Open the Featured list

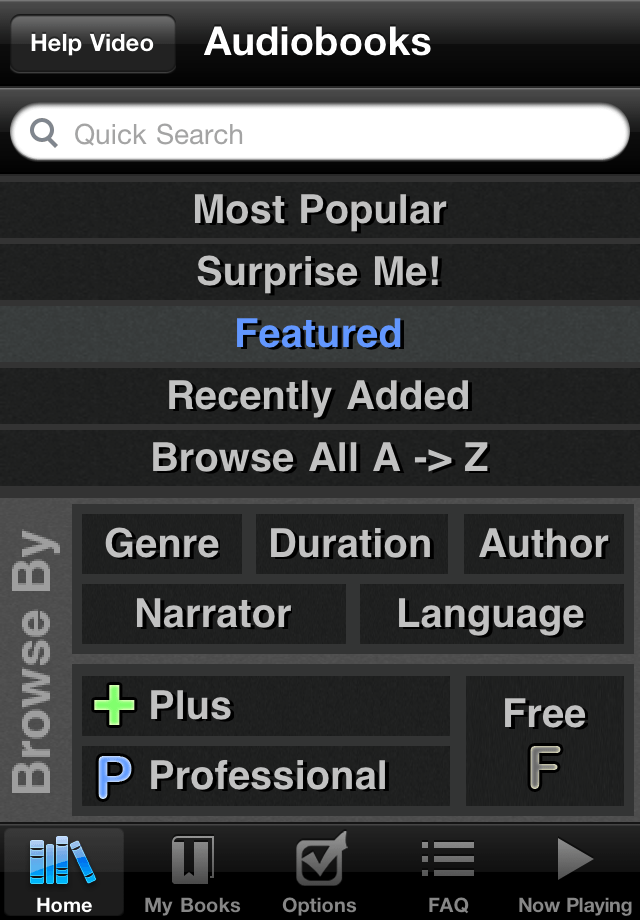320,334
